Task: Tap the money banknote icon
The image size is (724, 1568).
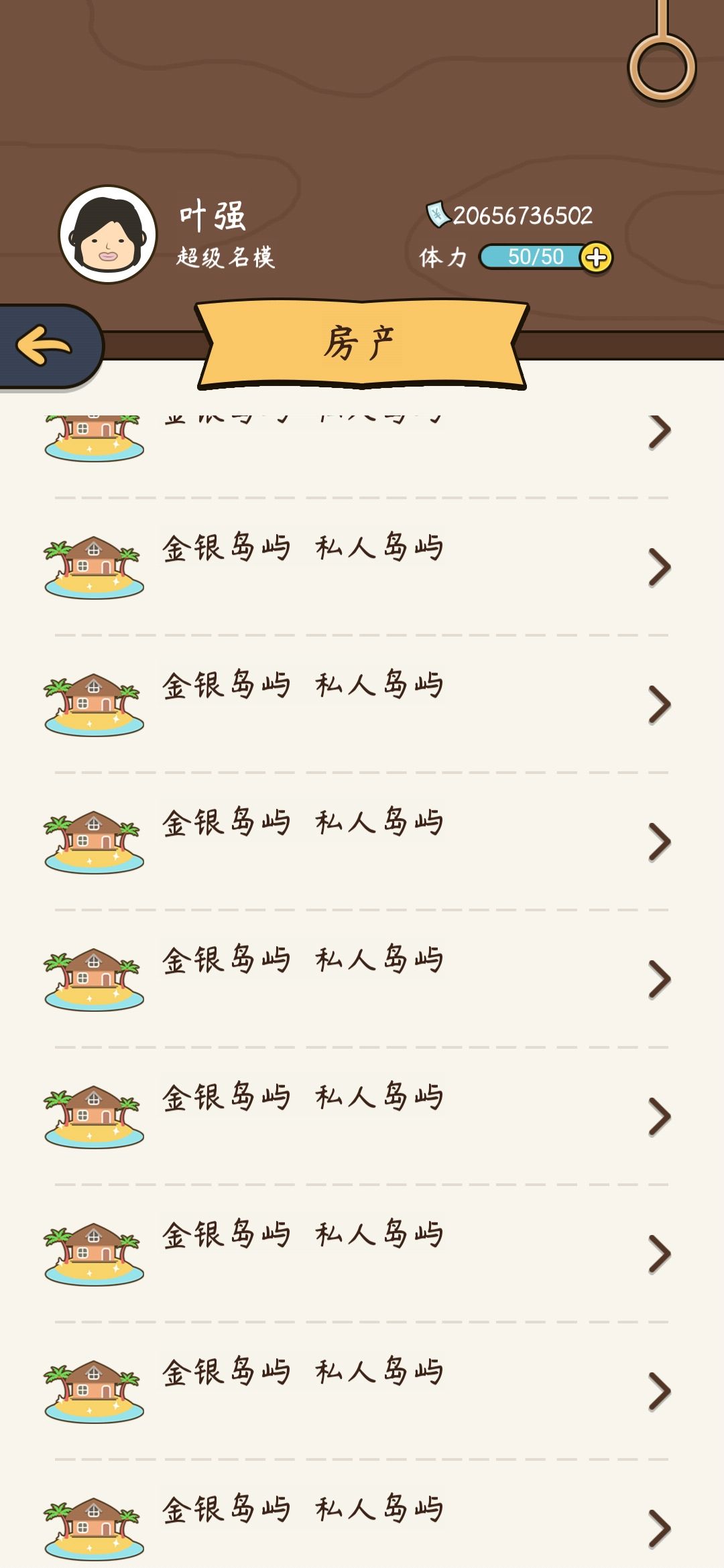Action: [x=437, y=215]
